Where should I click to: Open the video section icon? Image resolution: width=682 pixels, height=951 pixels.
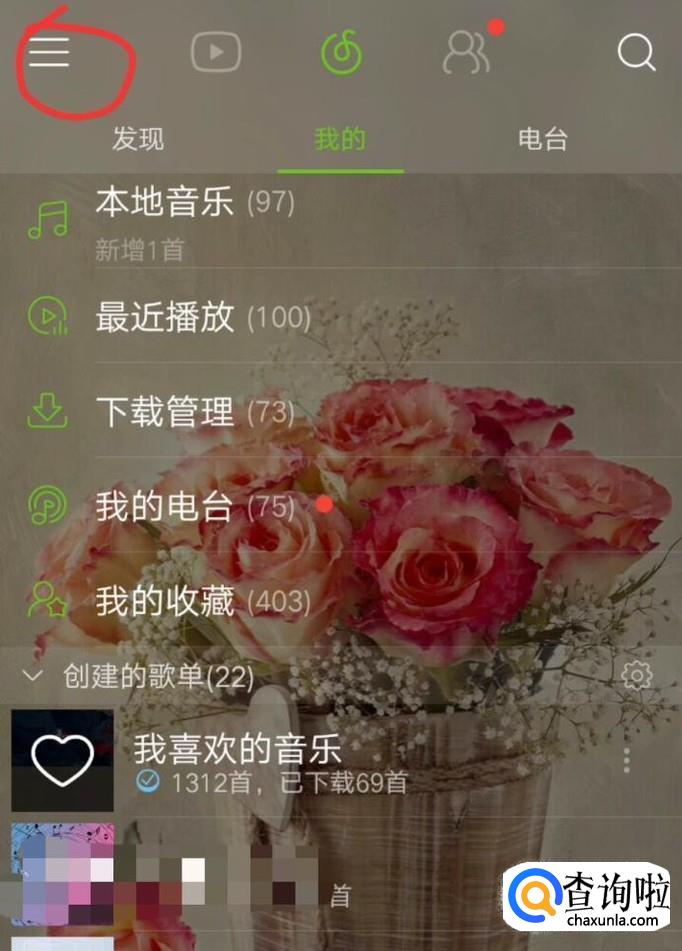point(216,52)
